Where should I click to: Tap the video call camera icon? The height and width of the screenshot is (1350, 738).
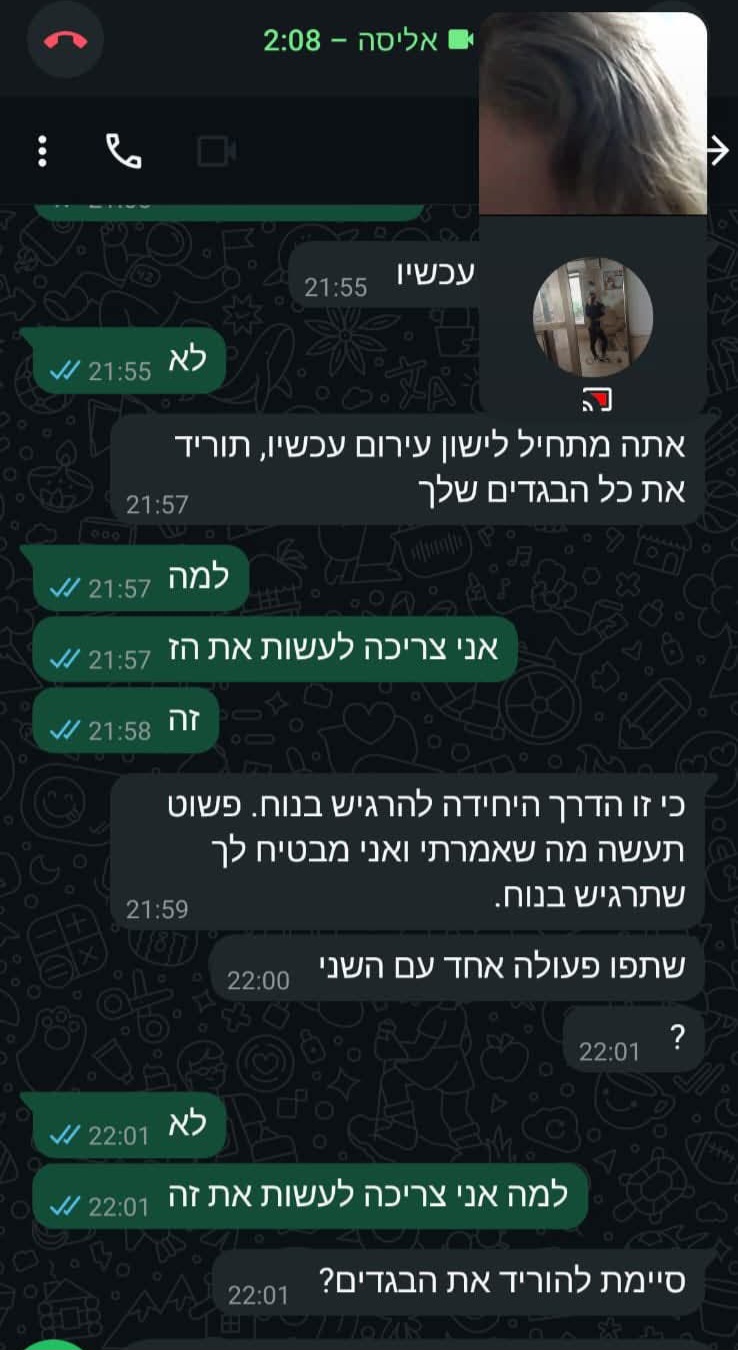(x=217, y=151)
